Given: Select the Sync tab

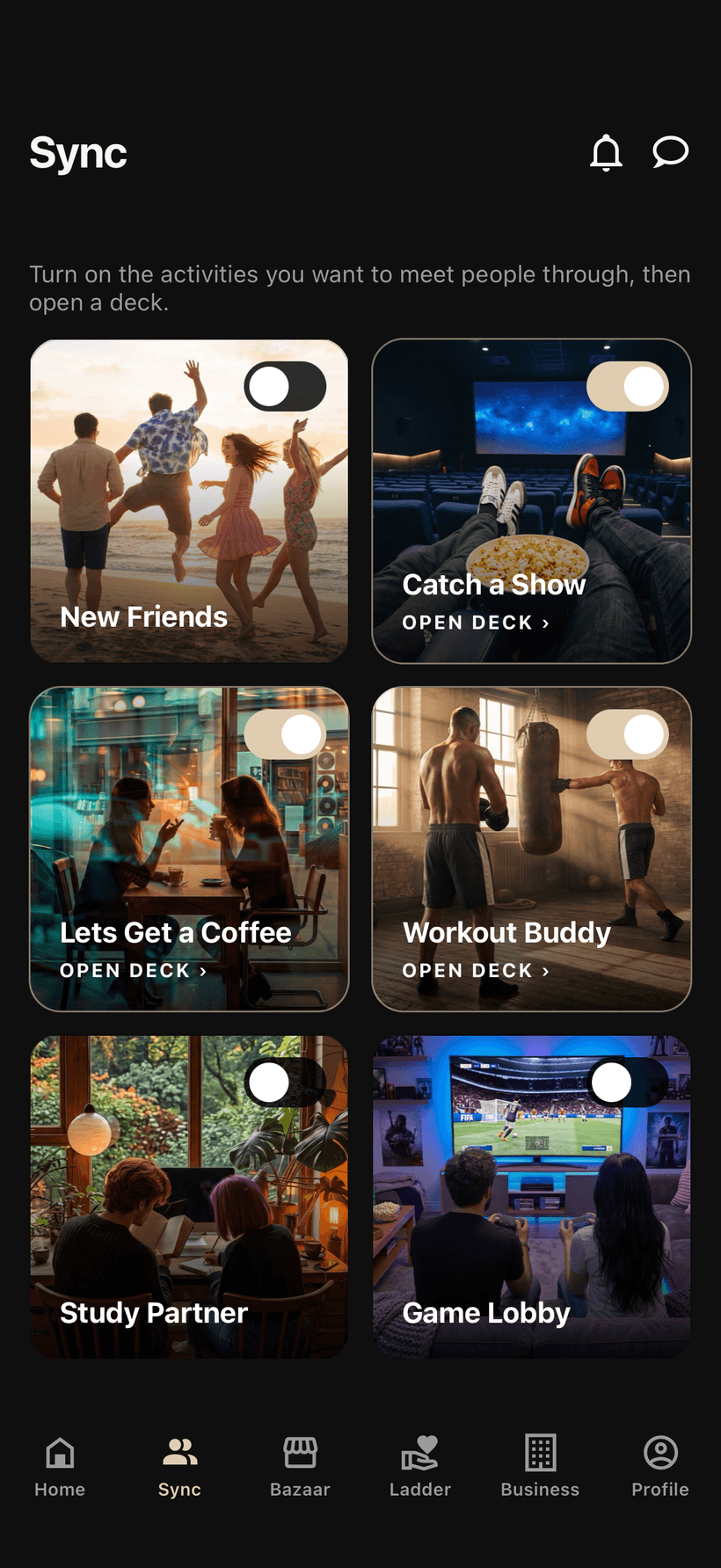Looking at the screenshot, I should 179,1468.
